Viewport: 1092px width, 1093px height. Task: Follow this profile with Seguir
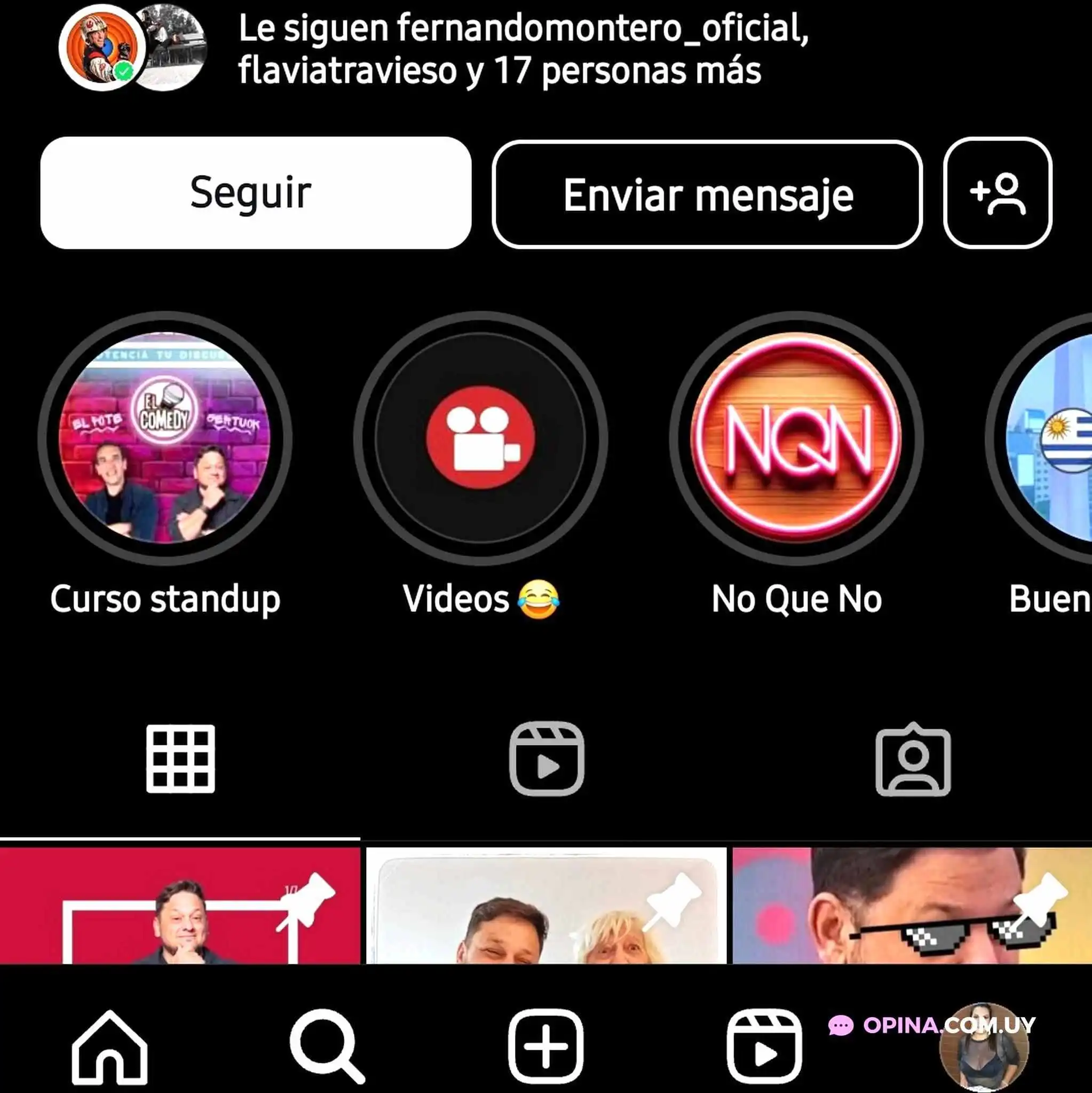(256, 193)
